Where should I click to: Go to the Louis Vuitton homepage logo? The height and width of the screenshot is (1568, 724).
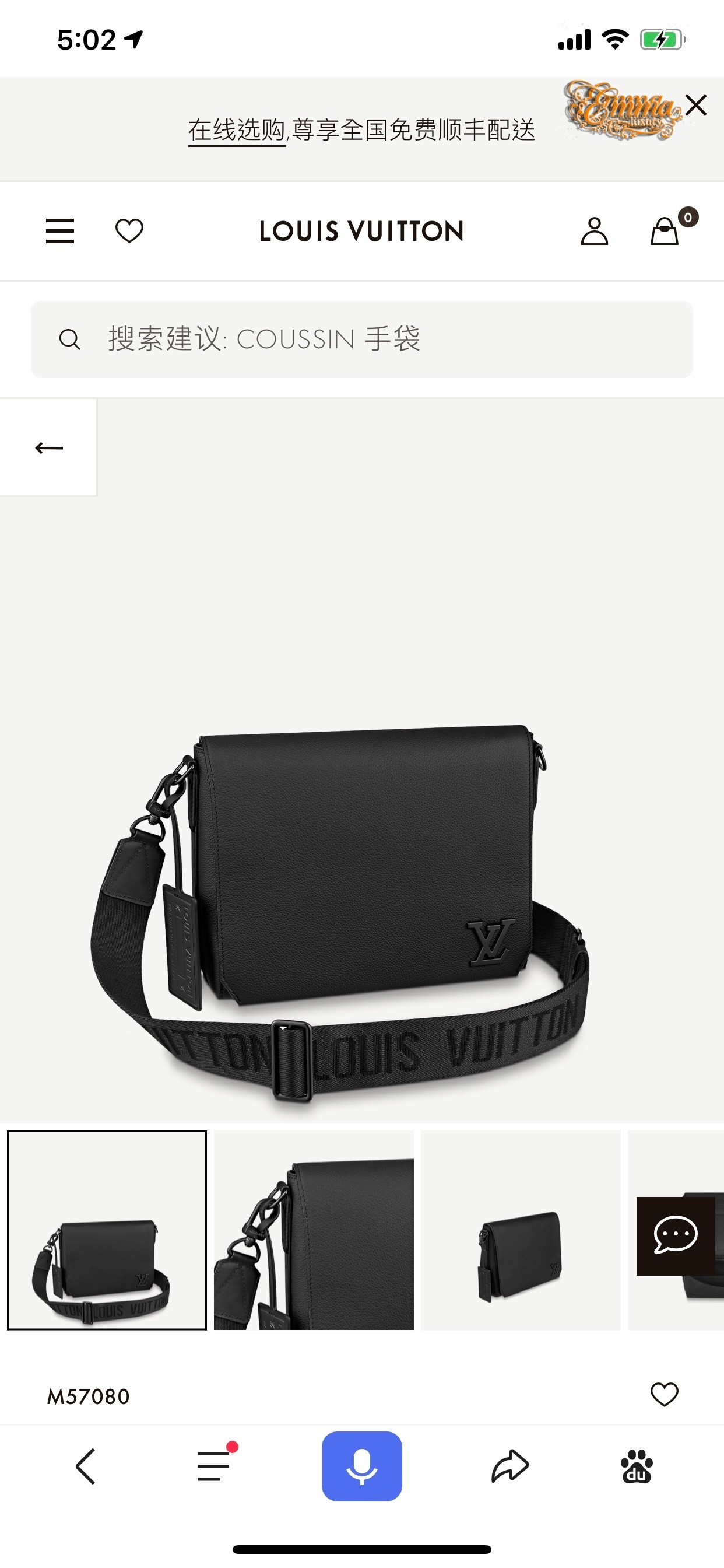[x=361, y=232]
